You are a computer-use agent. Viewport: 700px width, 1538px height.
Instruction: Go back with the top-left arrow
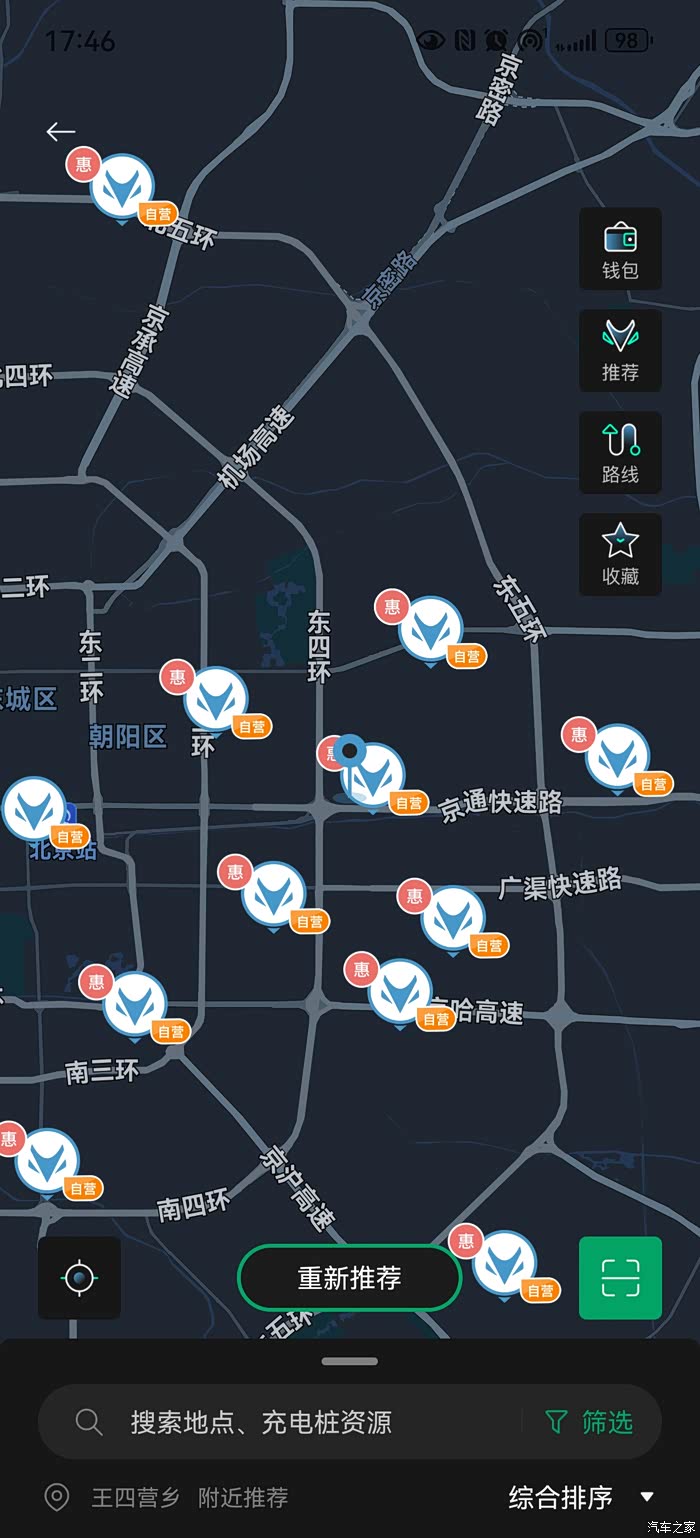pos(61,131)
